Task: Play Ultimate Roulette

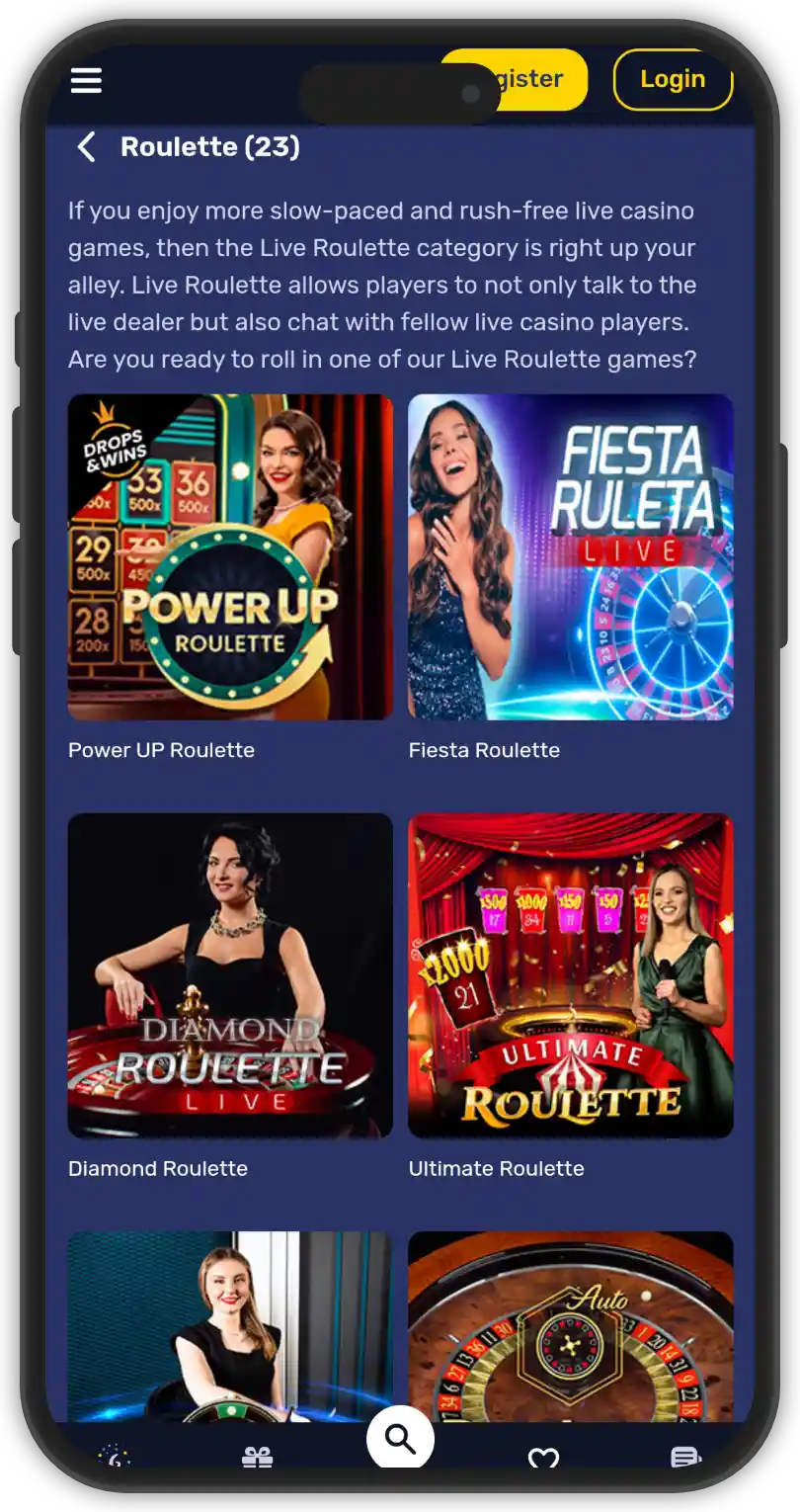Action: tap(571, 975)
